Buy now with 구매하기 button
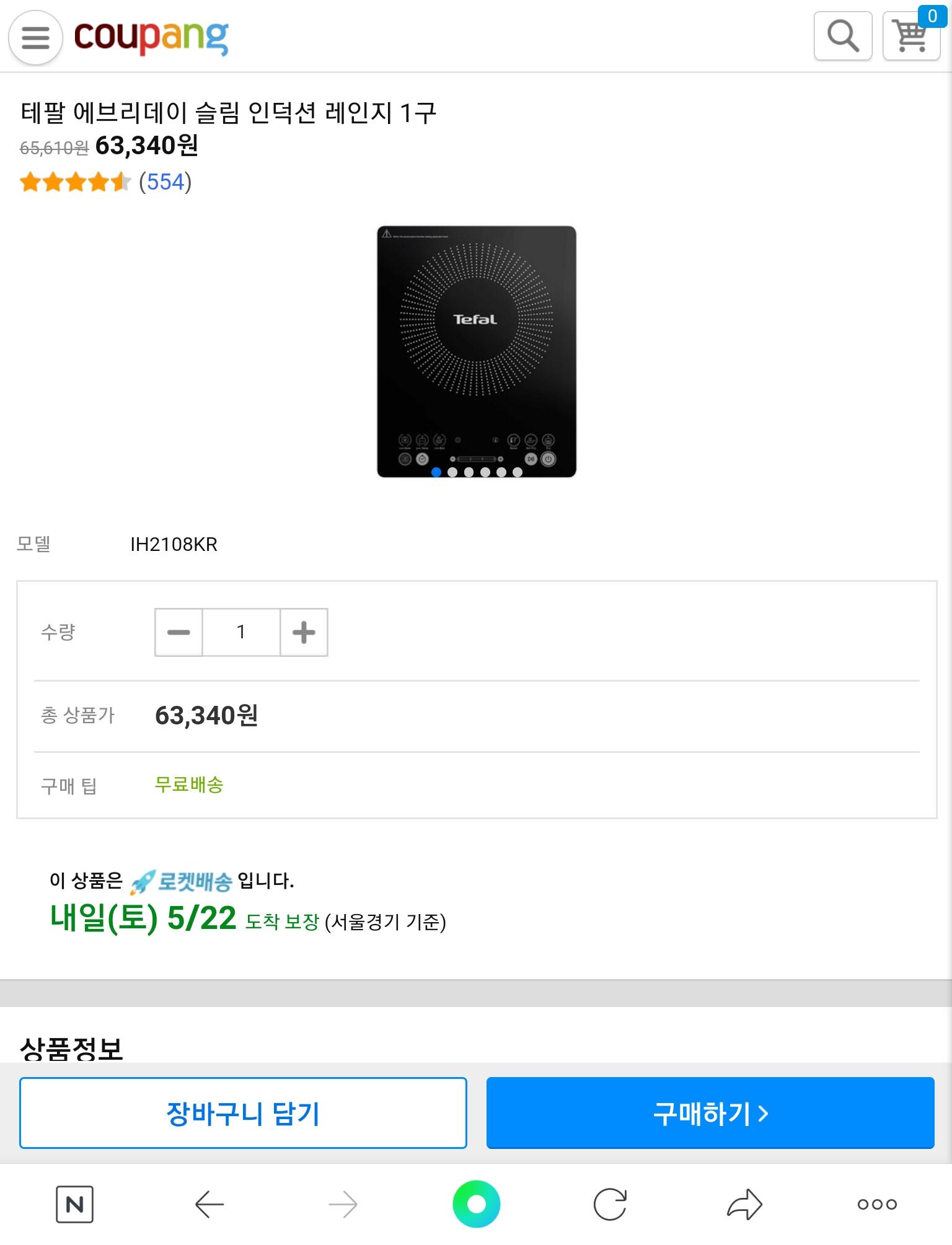The width and height of the screenshot is (952, 1245). pos(710,1113)
